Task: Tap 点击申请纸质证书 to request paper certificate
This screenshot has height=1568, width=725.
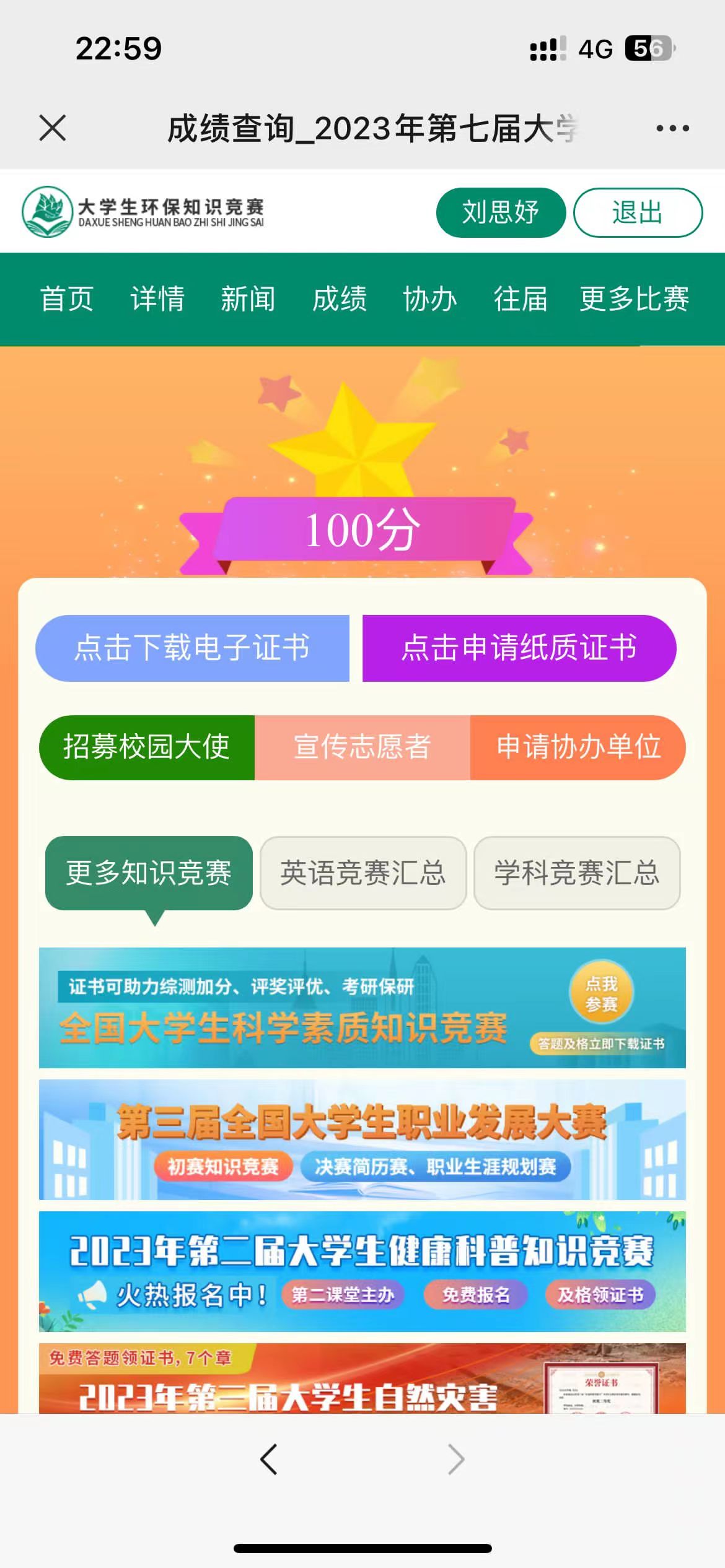Action: 519,648
